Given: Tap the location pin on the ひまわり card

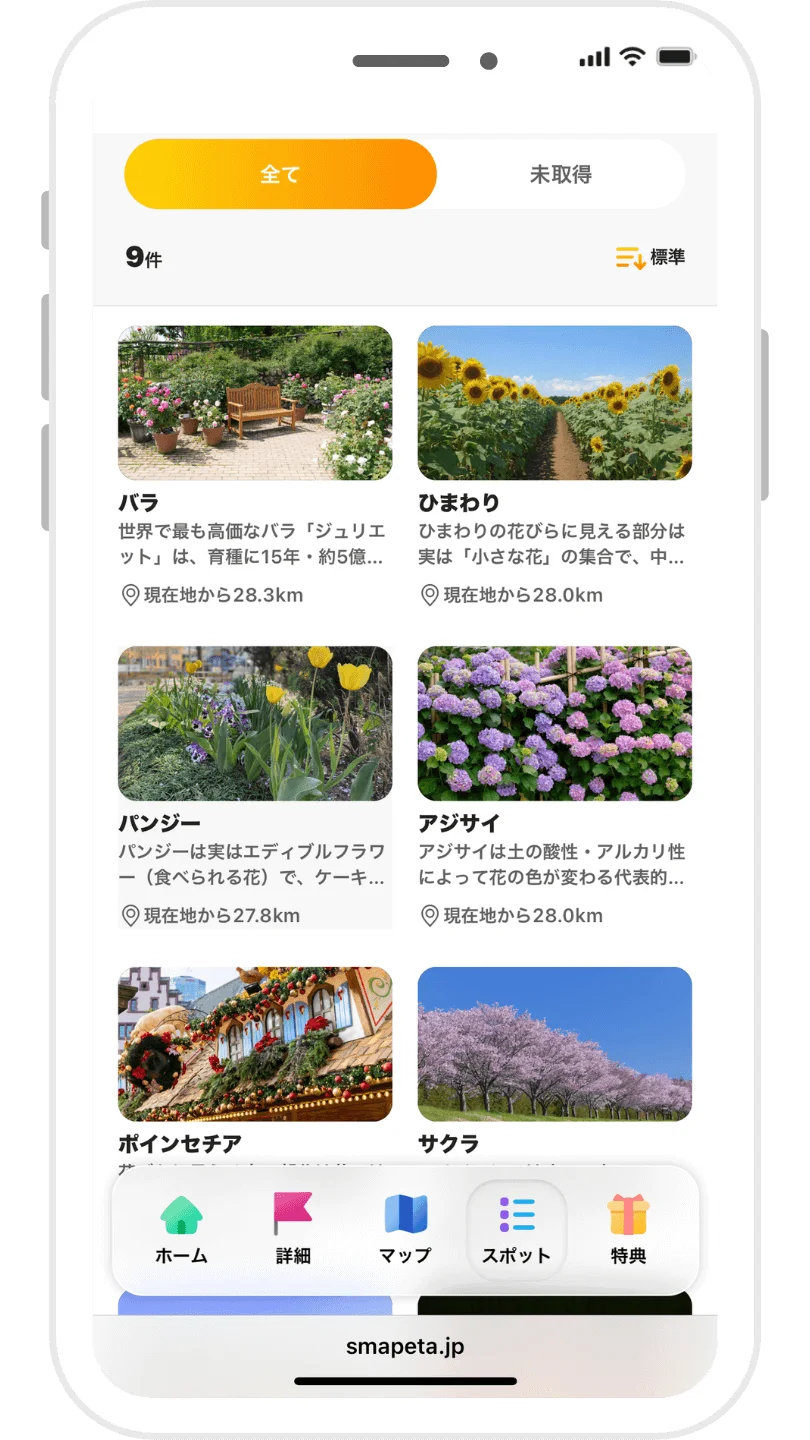Looking at the screenshot, I should 428,594.
